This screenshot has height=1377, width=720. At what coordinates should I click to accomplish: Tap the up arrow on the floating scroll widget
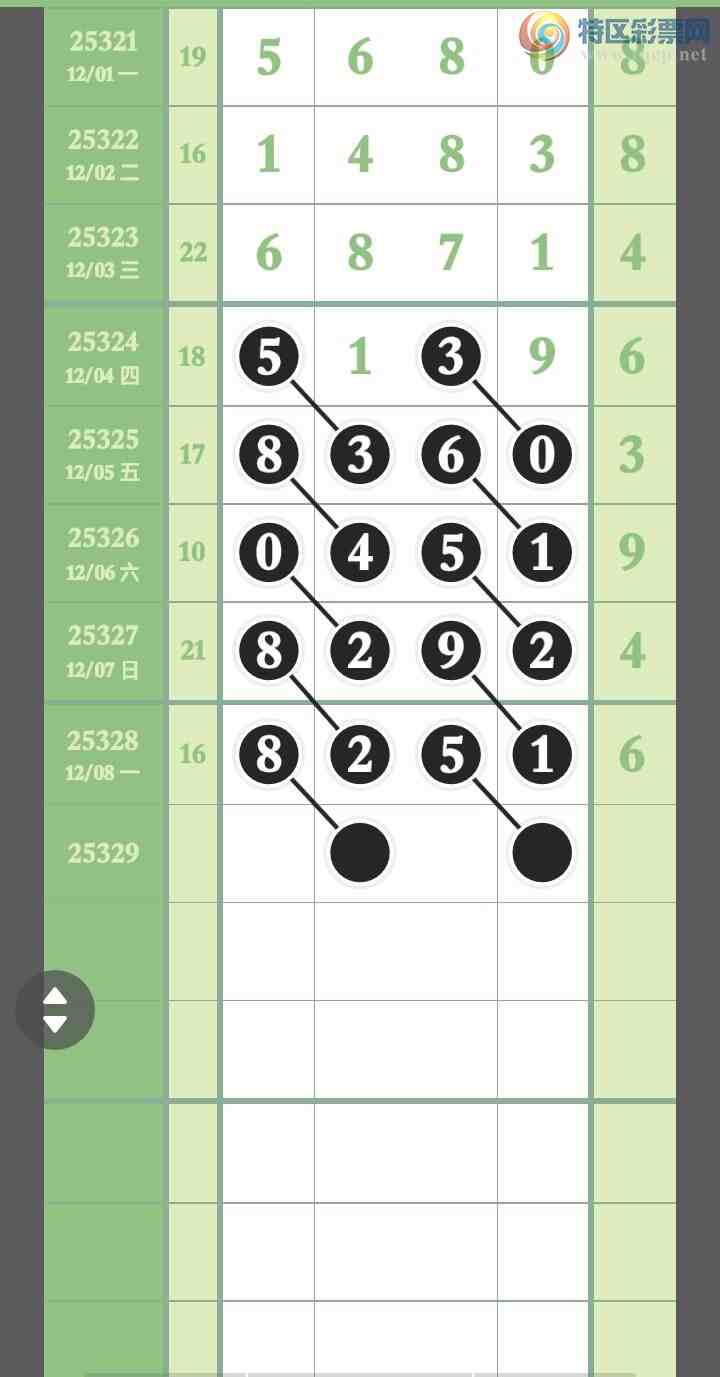pos(56,994)
